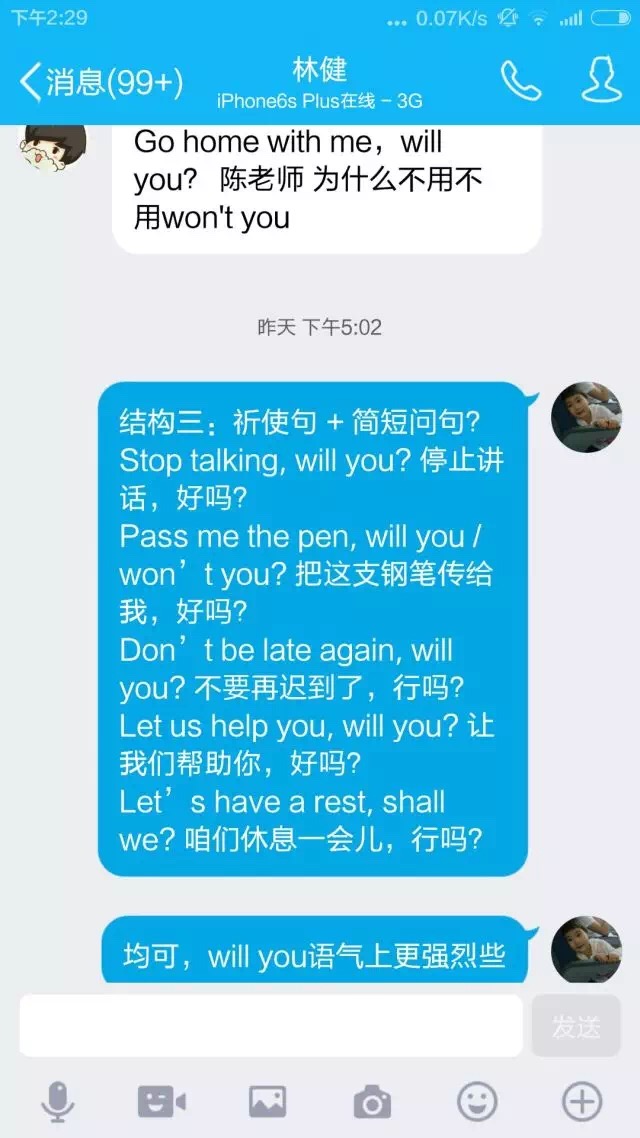Start a voice call with 林健
This screenshot has width=640, height=1138.
521,81
